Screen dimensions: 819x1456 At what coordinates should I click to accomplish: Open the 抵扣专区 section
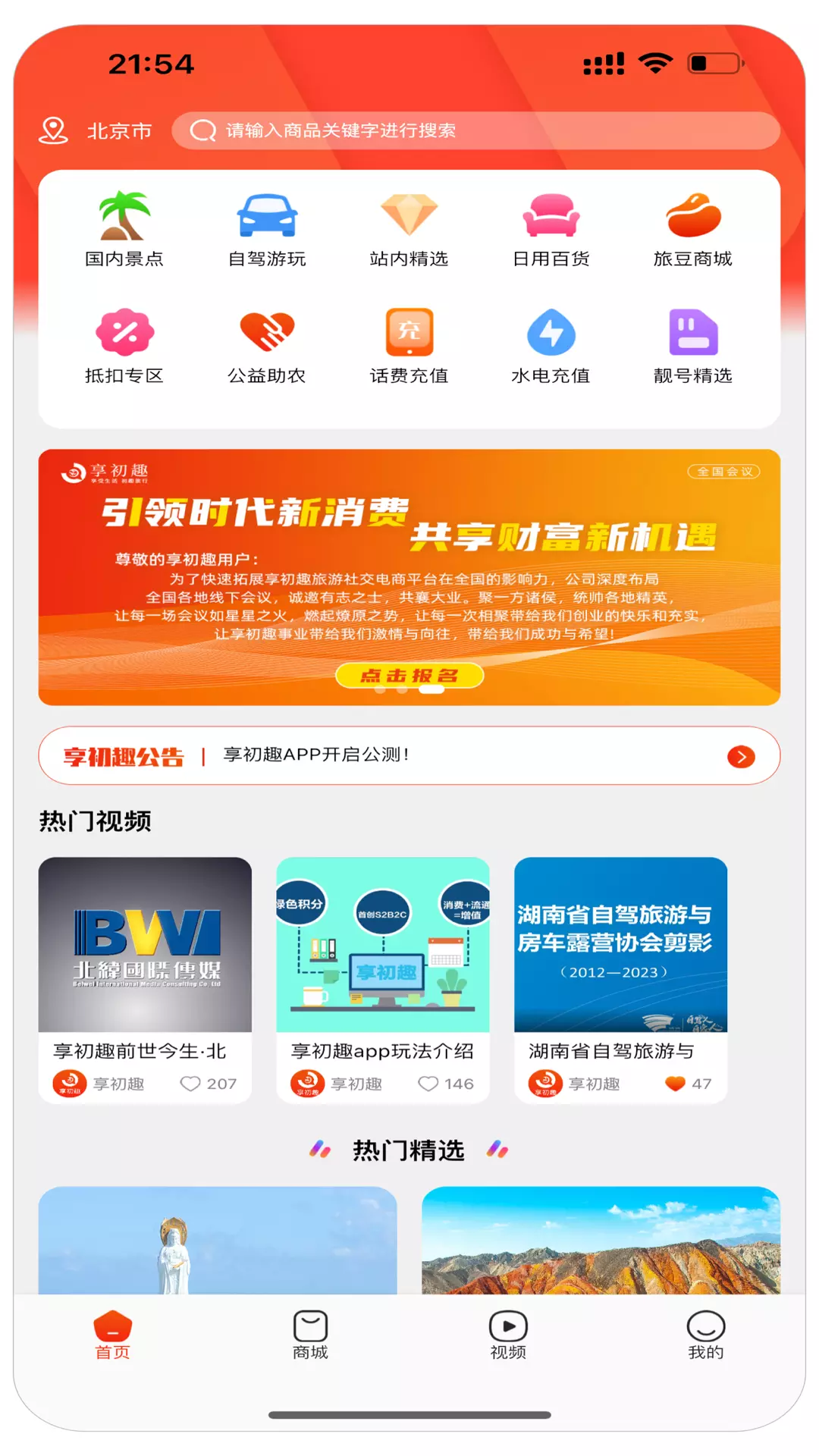coord(124,347)
